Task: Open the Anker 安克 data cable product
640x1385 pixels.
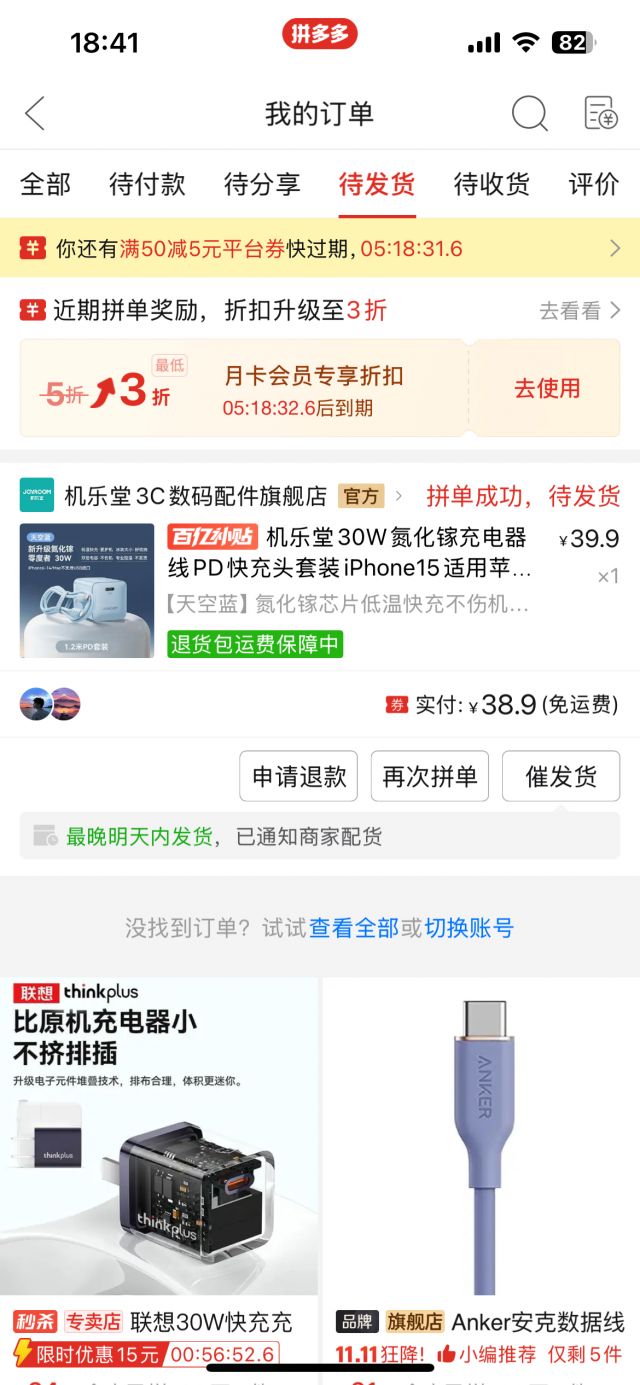Action: click(482, 1150)
